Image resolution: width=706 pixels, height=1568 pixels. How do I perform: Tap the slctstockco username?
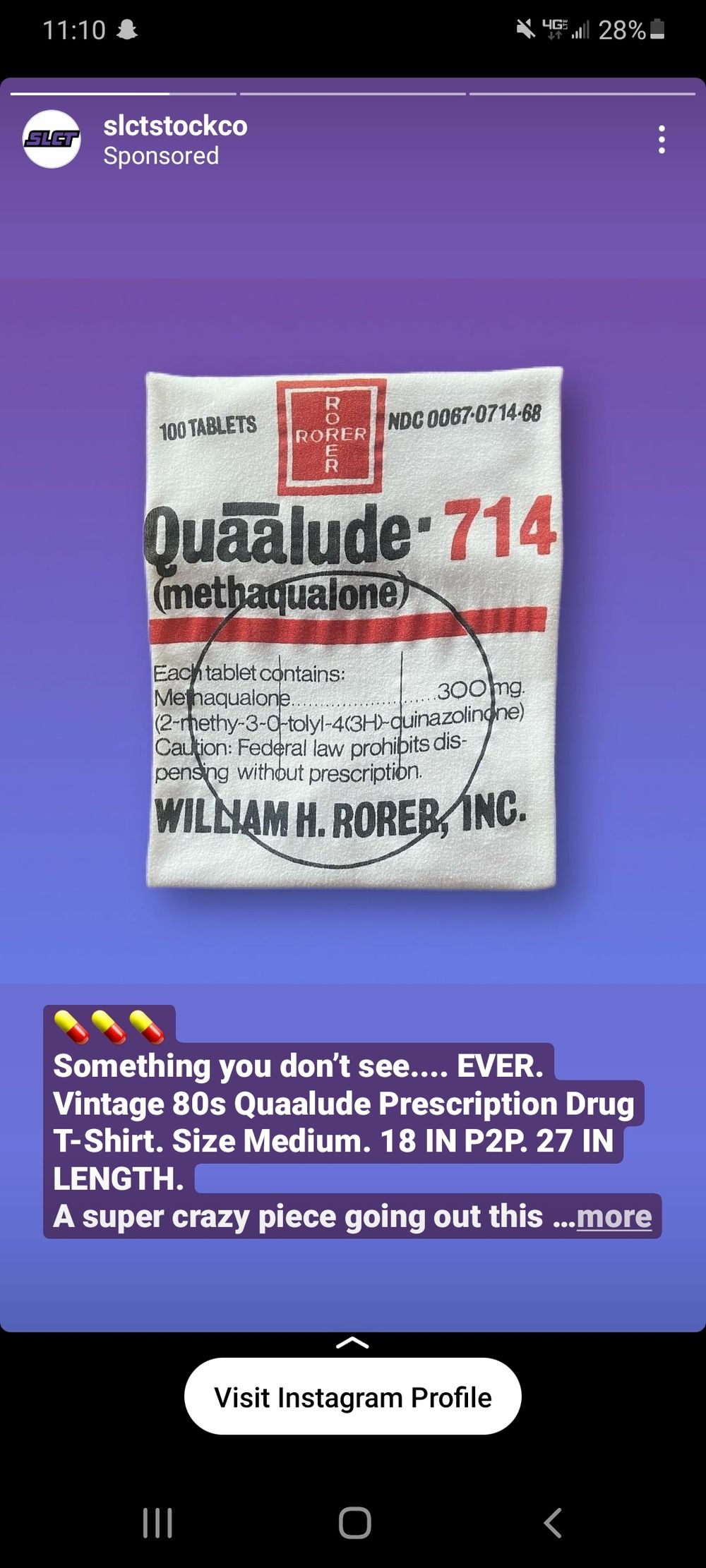click(175, 126)
